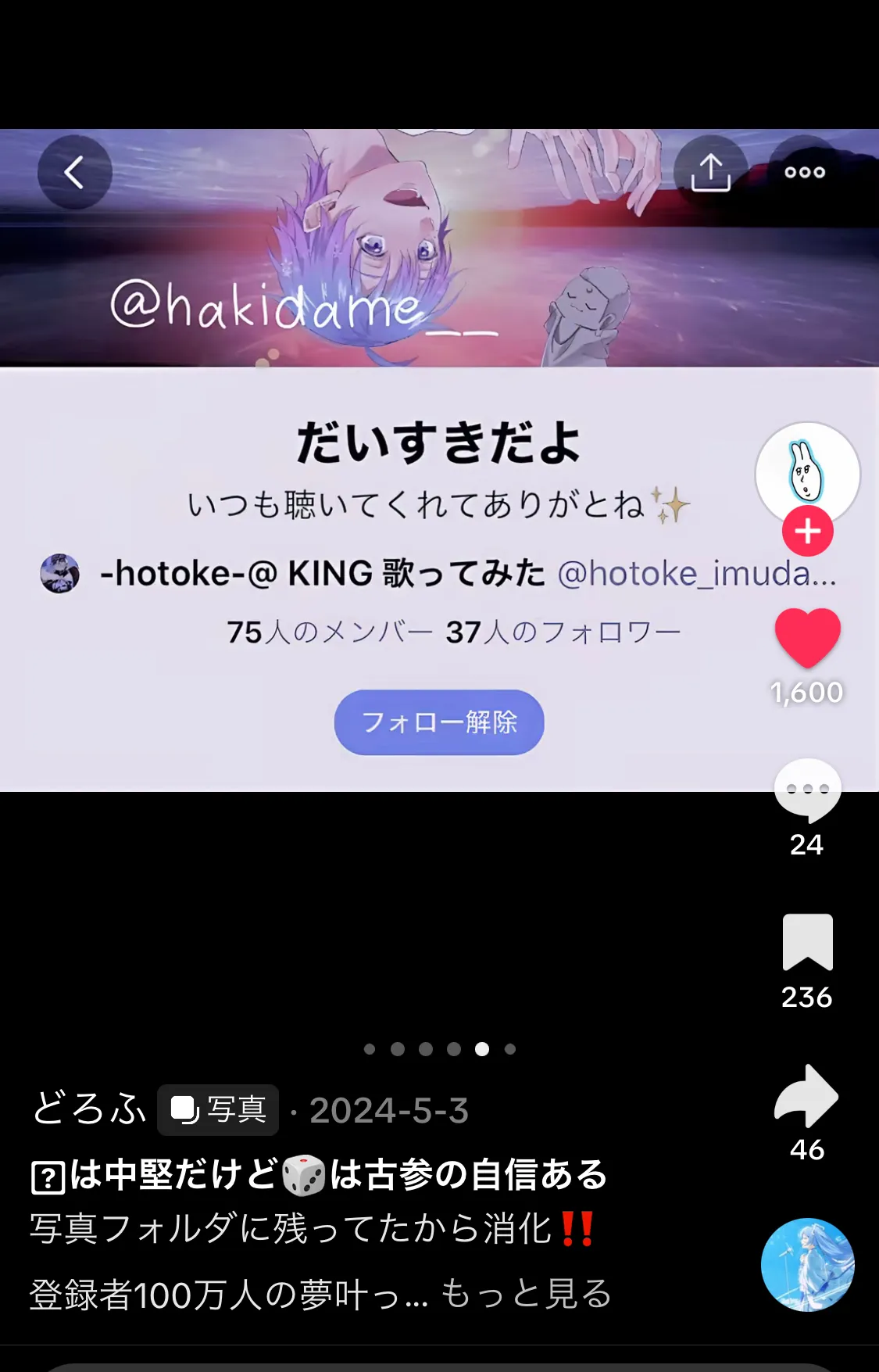
Task: Bookmark this photo post
Action: (807, 942)
